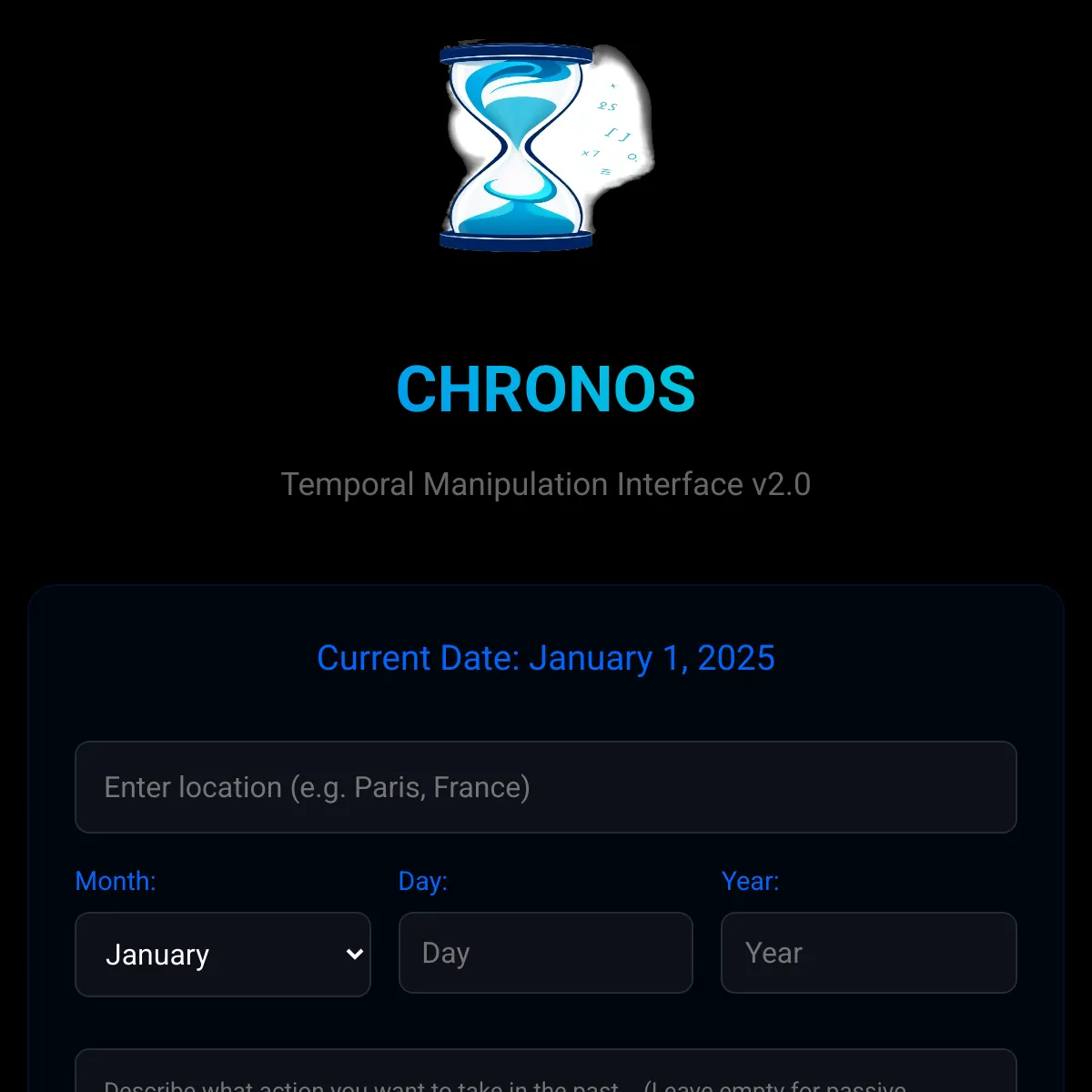Tap the past action description box

(545, 1076)
